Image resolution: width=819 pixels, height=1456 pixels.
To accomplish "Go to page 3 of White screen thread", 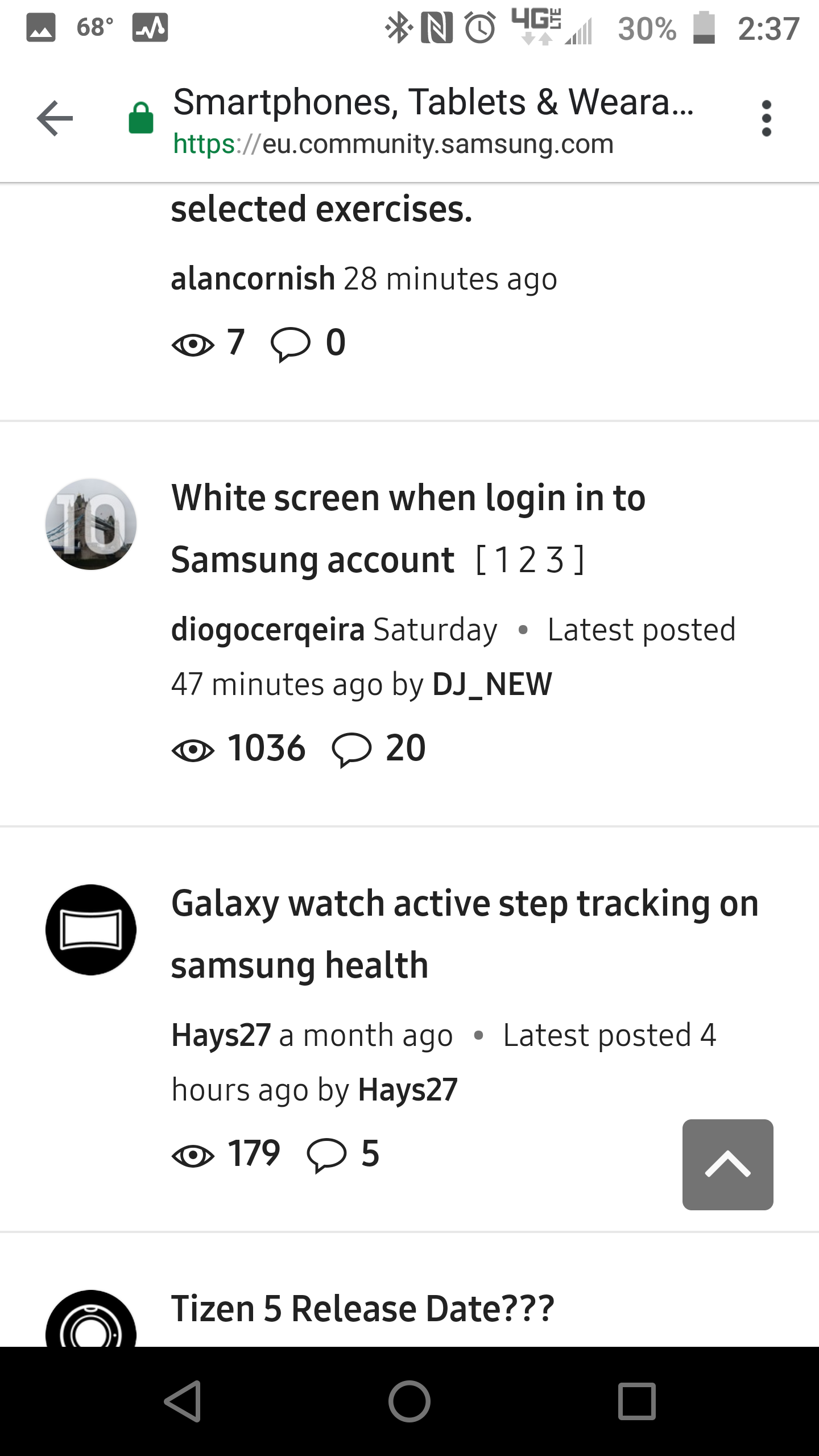I will point(555,560).
